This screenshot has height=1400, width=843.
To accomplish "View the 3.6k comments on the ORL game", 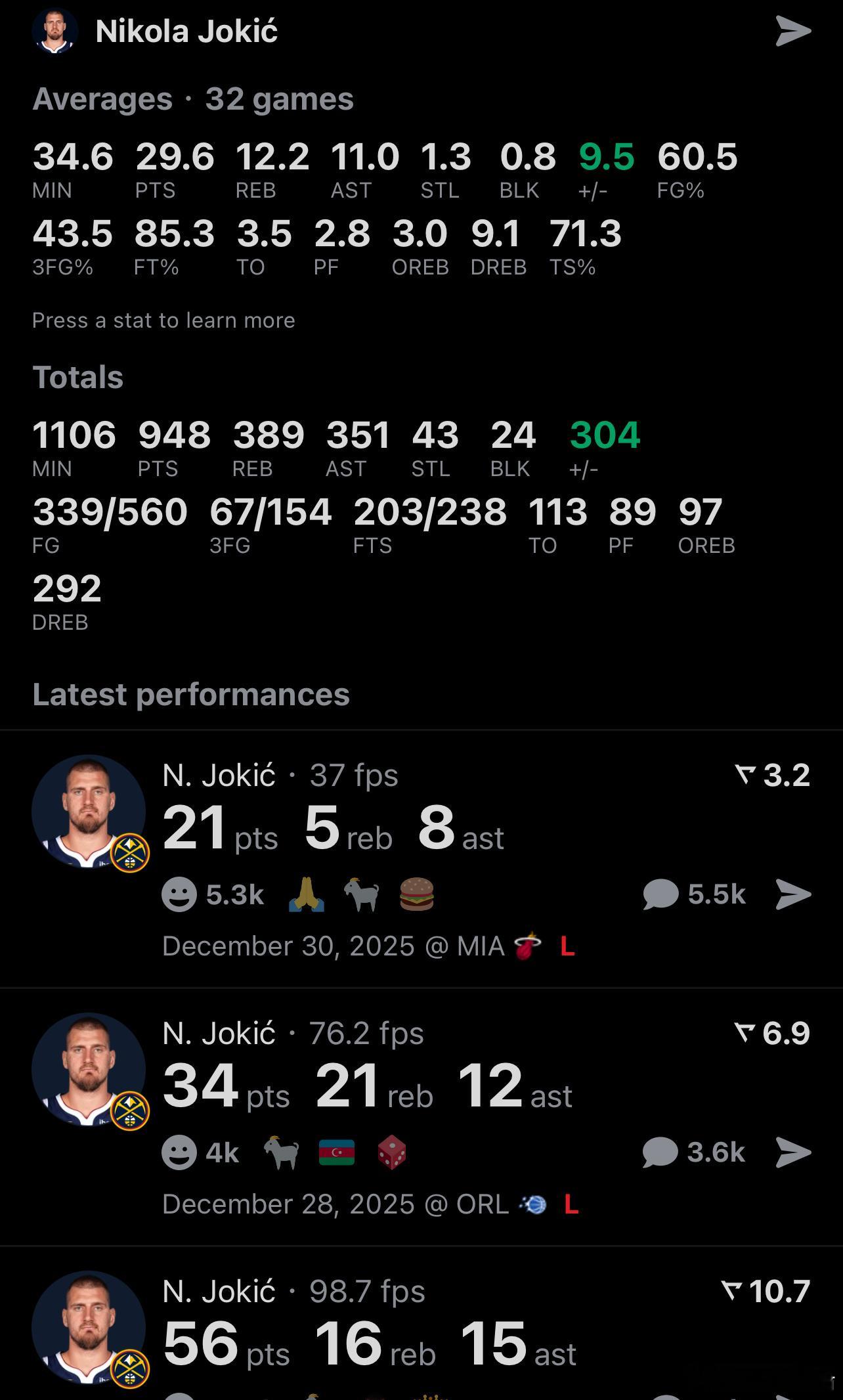I will (693, 1152).
